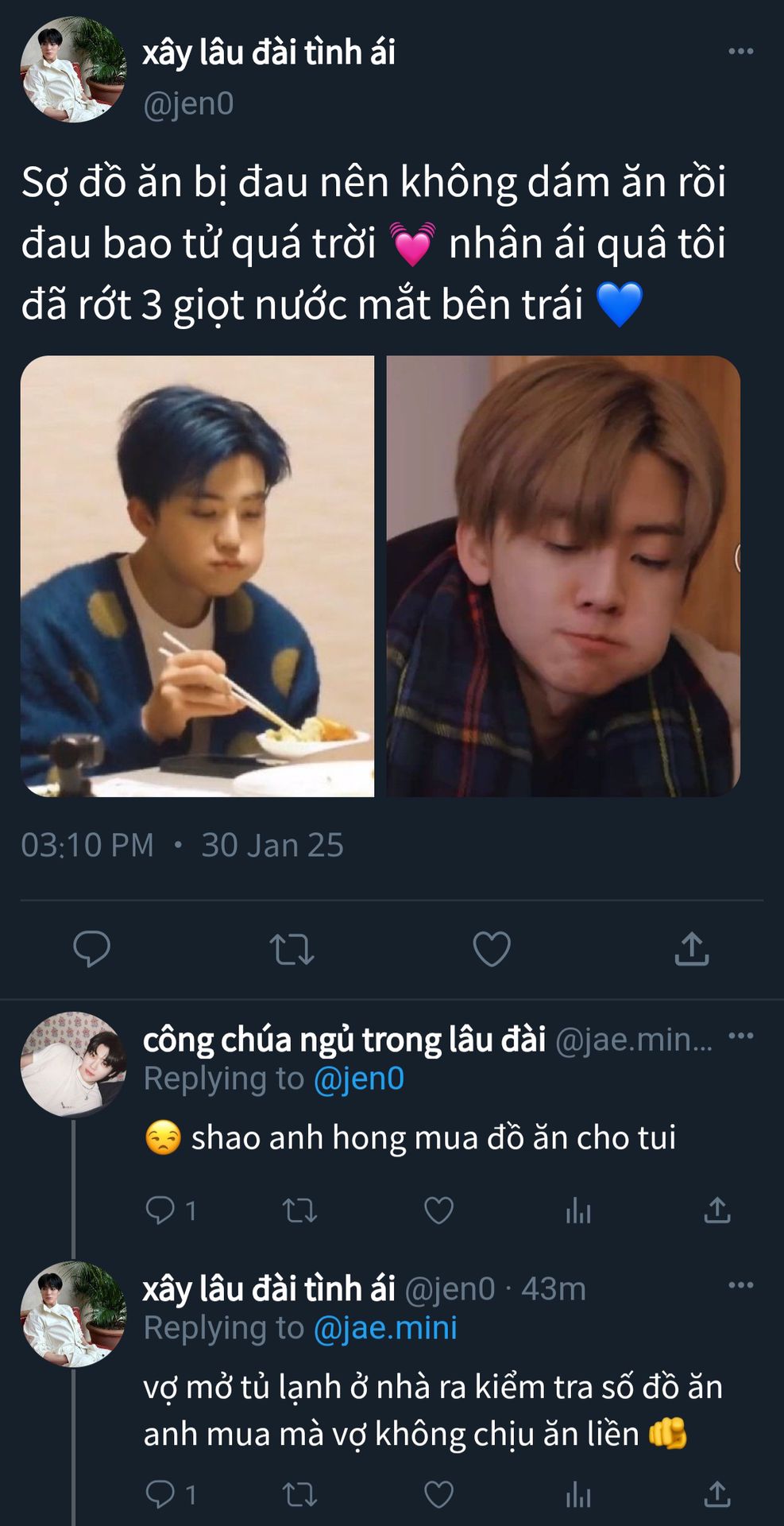Tap the @jae.mini mention link

(x=385, y=1328)
